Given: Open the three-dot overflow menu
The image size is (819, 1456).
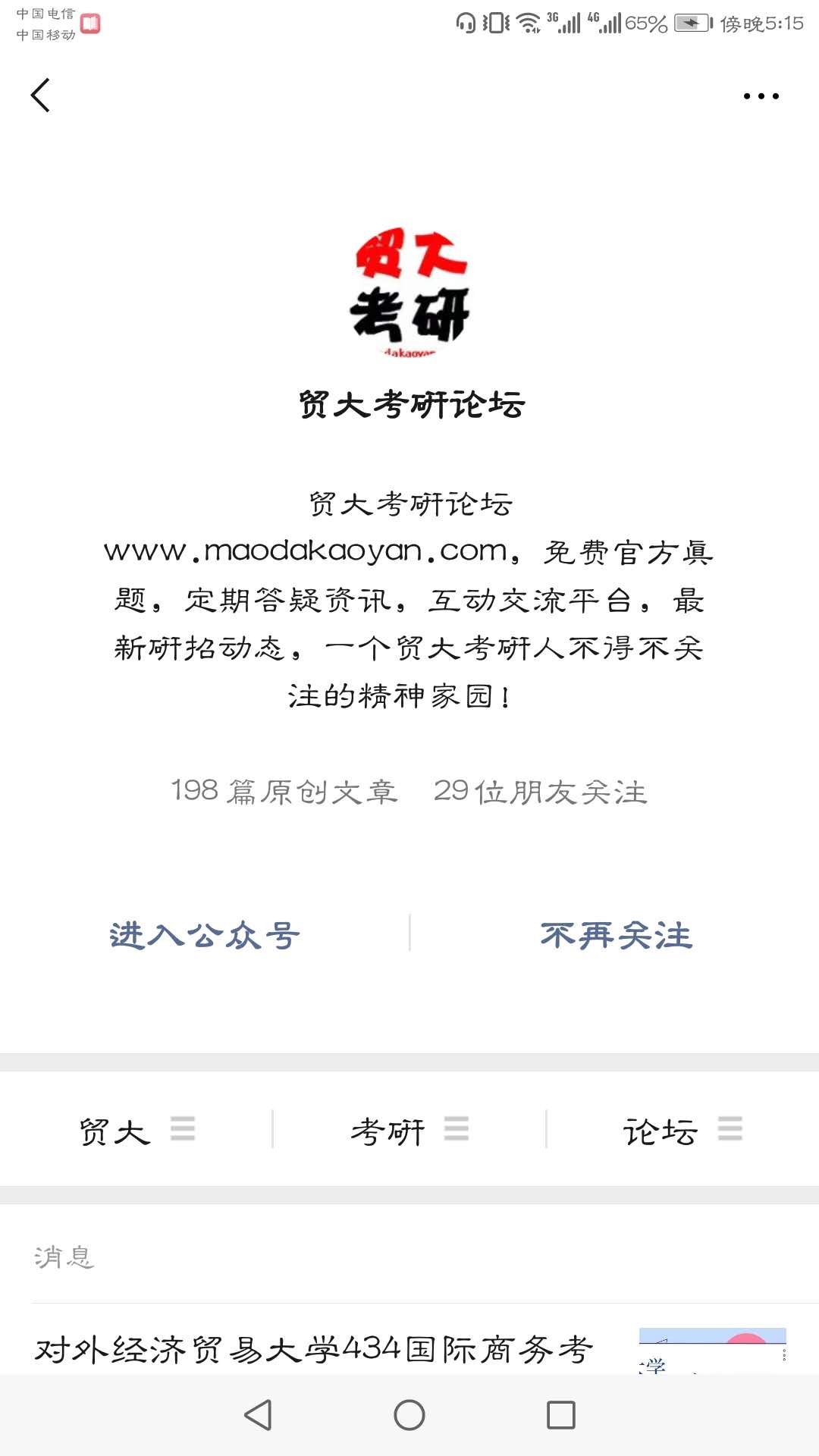Looking at the screenshot, I should (x=761, y=96).
